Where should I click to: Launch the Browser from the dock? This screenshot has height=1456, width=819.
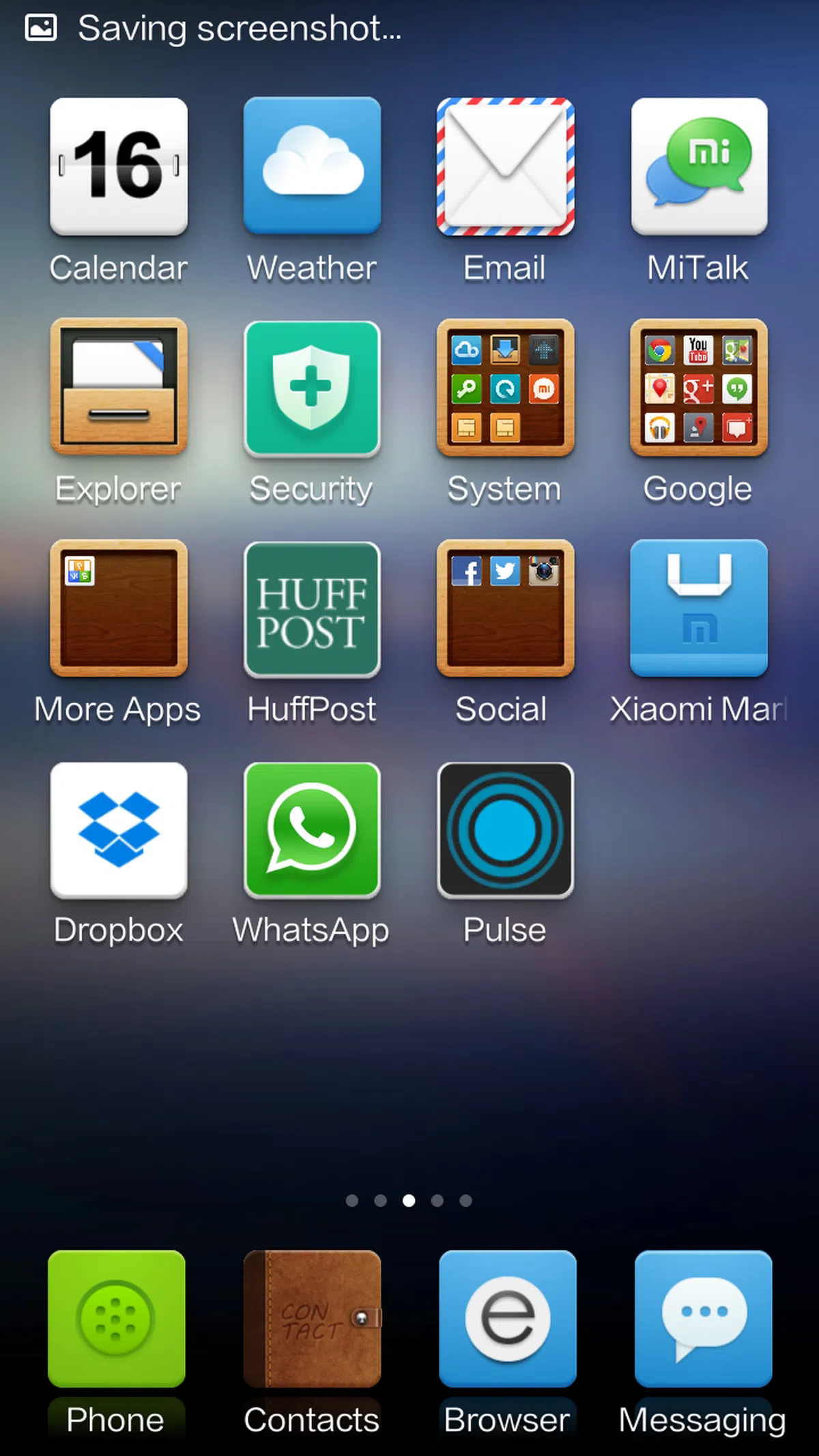coord(507,1318)
